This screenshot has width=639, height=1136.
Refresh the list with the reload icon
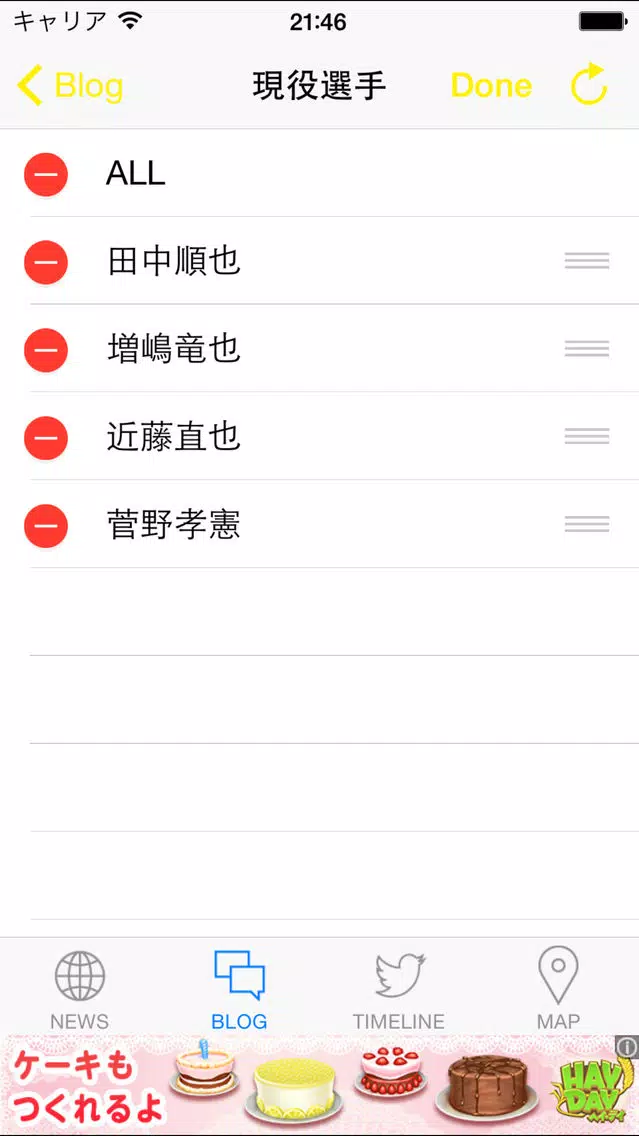click(588, 85)
